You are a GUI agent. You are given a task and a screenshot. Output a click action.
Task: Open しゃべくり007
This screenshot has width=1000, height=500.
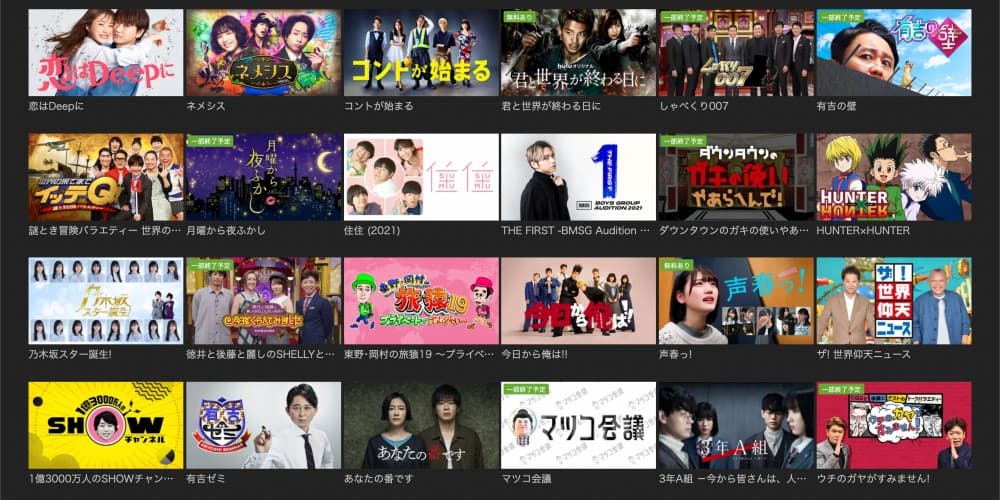click(x=736, y=53)
